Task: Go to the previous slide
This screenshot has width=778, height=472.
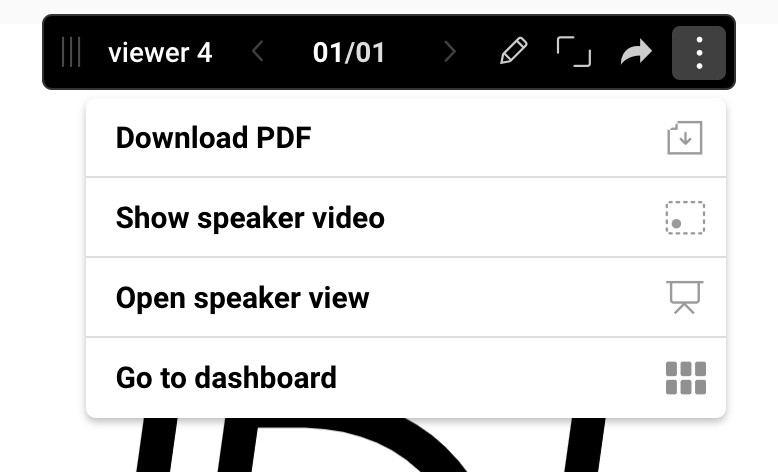Action: (x=258, y=52)
